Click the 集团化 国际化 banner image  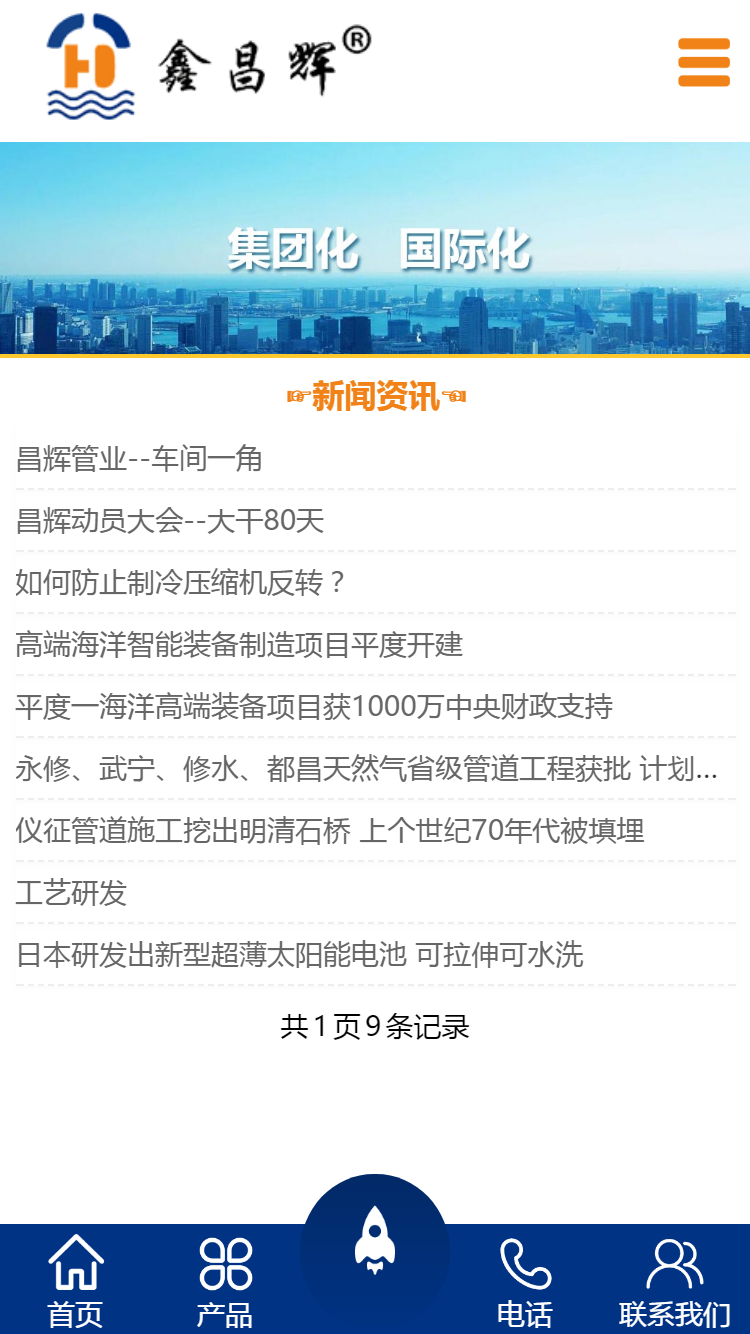pyautogui.click(x=375, y=247)
